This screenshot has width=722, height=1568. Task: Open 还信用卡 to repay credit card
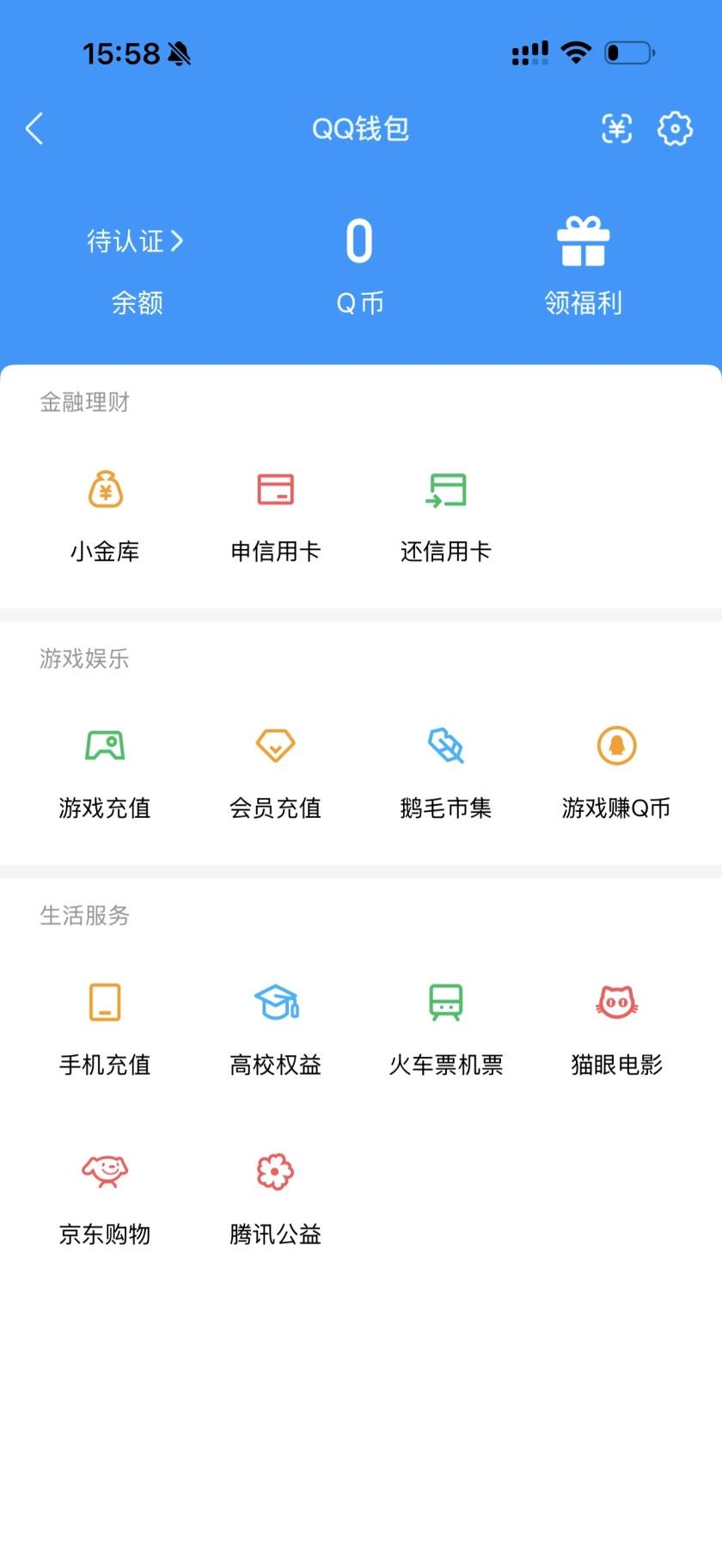point(446,514)
